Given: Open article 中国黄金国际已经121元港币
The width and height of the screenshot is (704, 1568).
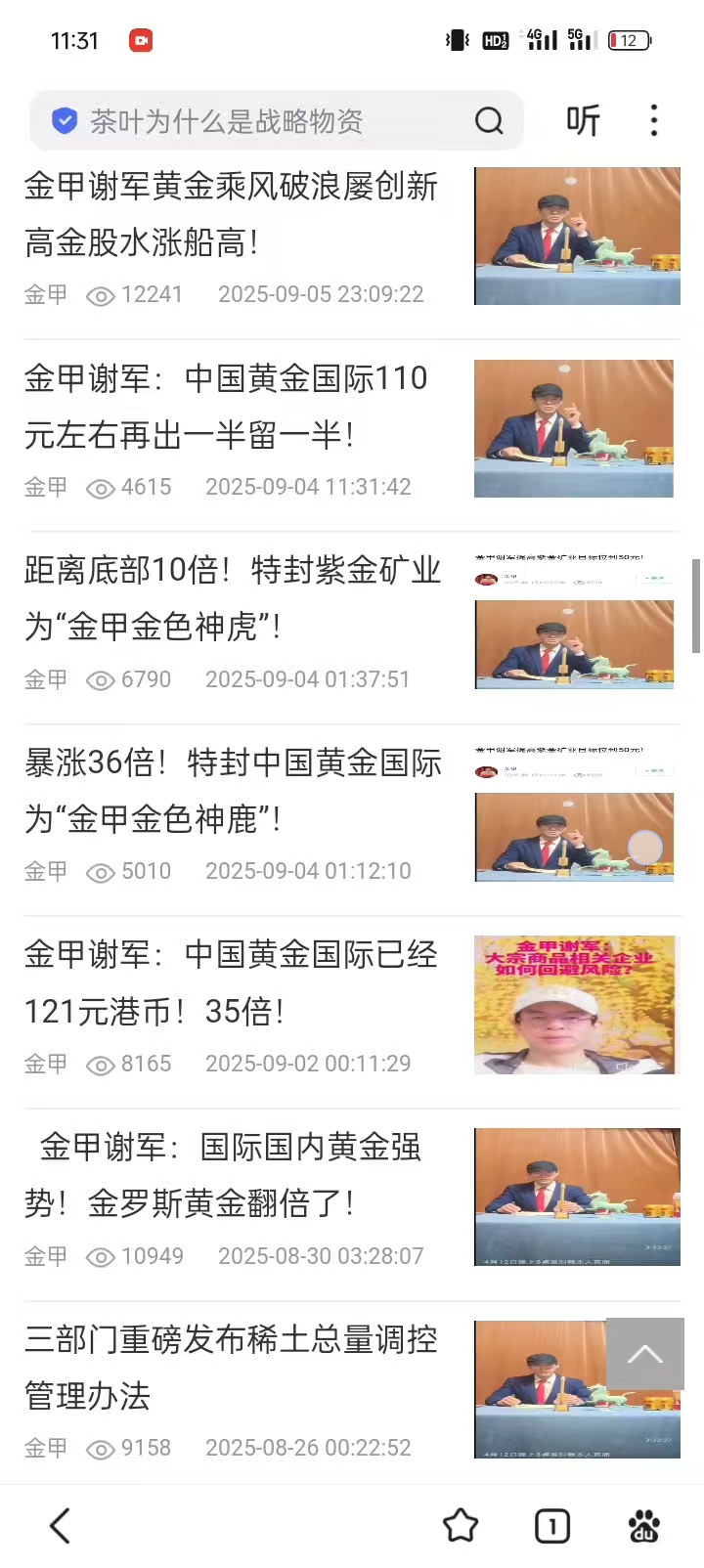Looking at the screenshot, I should pos(231,982).
